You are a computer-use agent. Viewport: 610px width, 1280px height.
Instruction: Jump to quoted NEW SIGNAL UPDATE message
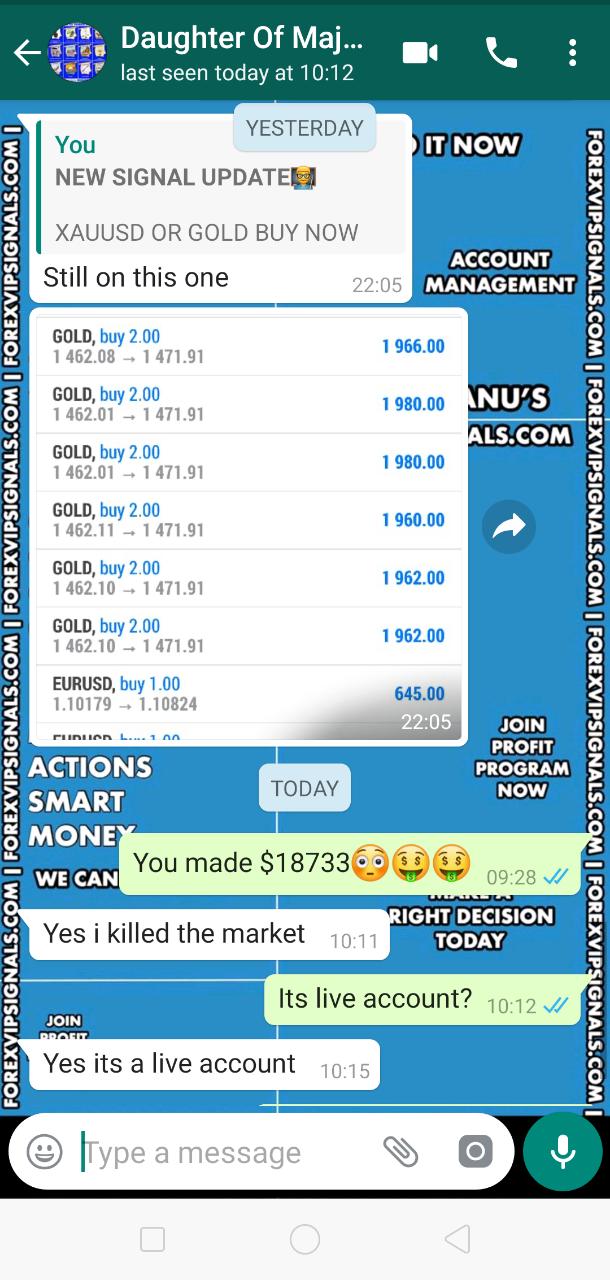coord(222,188)
